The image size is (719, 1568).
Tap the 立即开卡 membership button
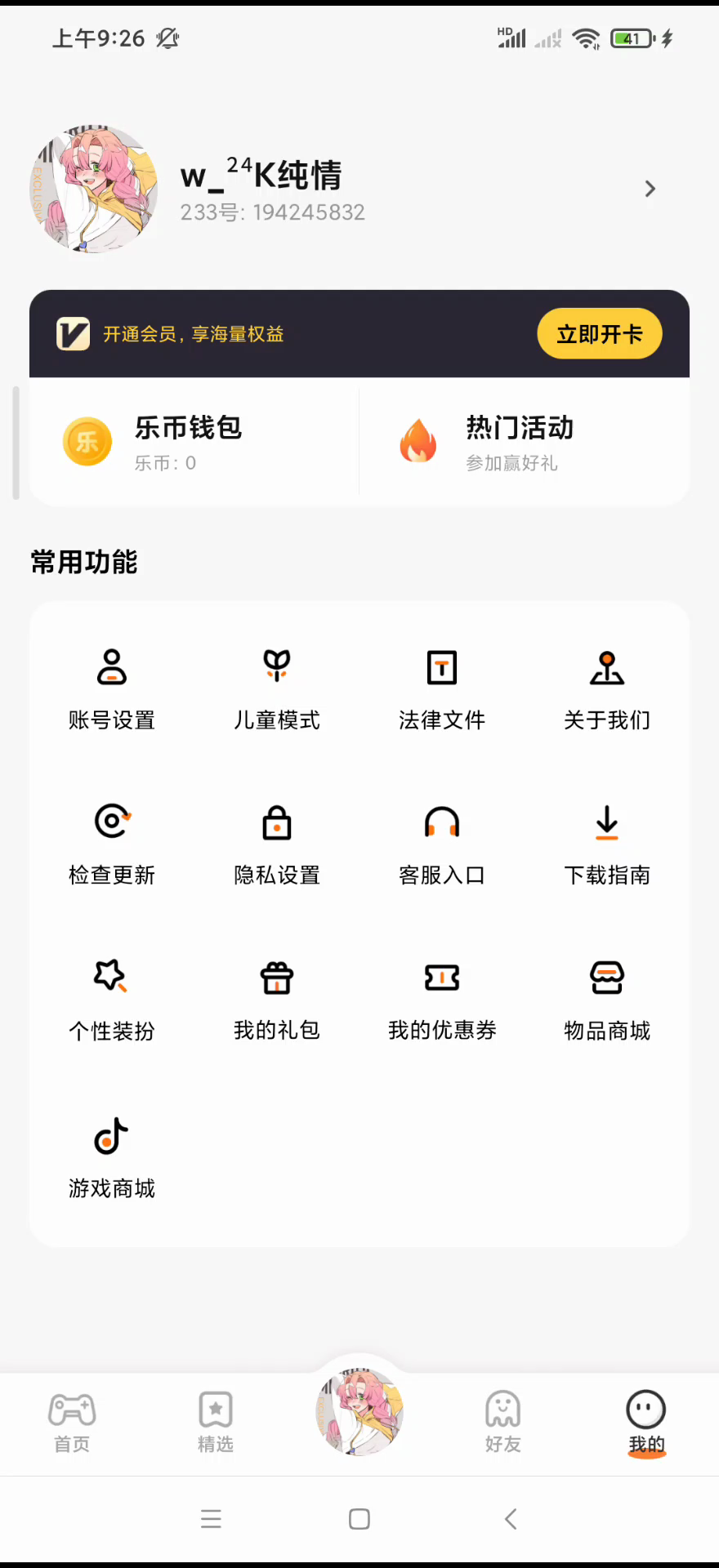click(x=599, y=334)
